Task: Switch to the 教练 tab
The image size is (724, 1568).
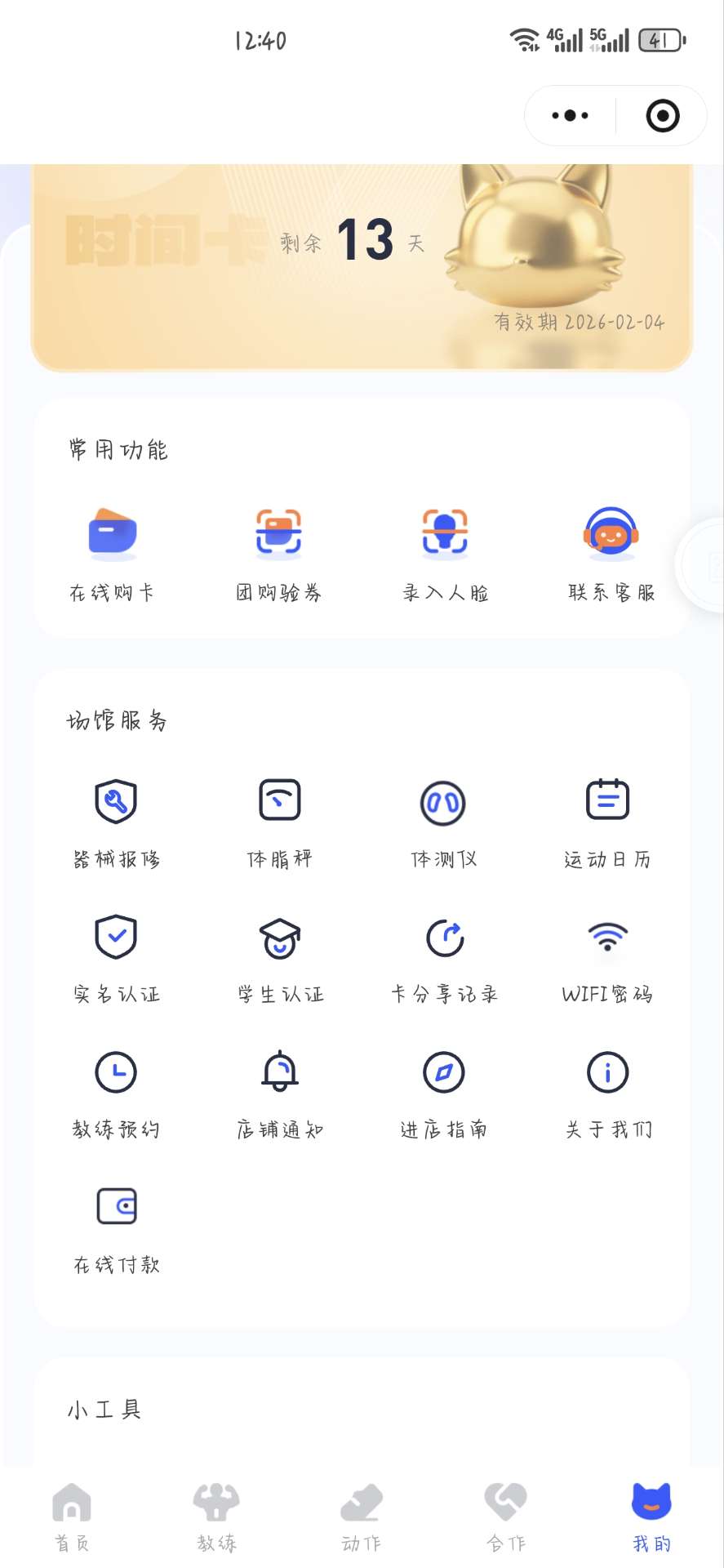Action: coord(216,1517)
